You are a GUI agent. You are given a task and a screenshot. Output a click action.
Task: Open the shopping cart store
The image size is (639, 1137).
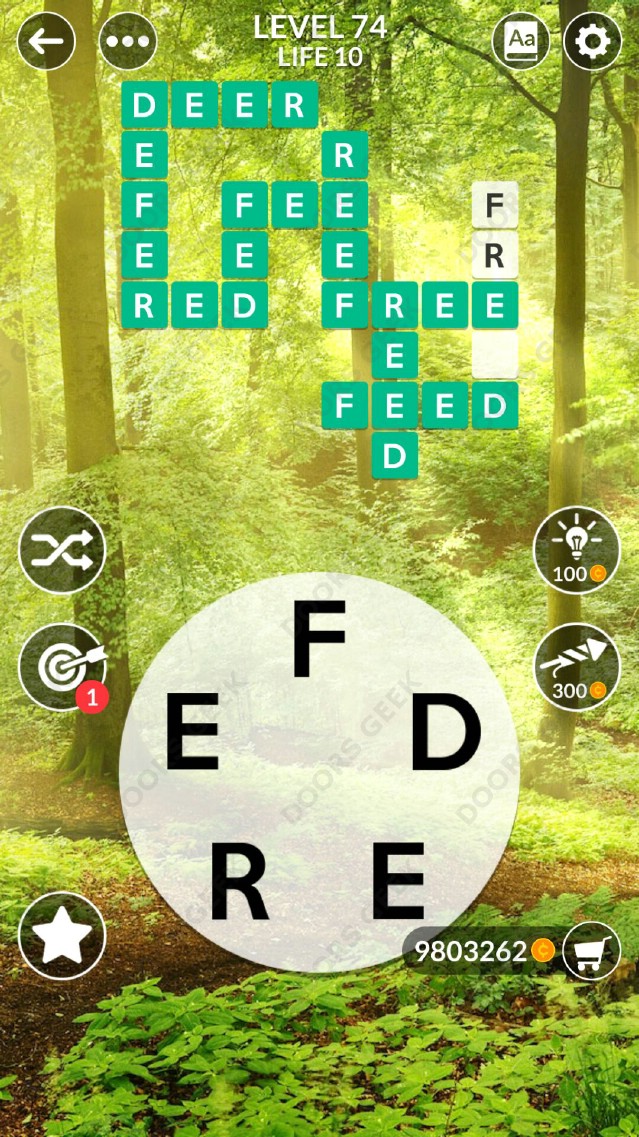[591, 950]
